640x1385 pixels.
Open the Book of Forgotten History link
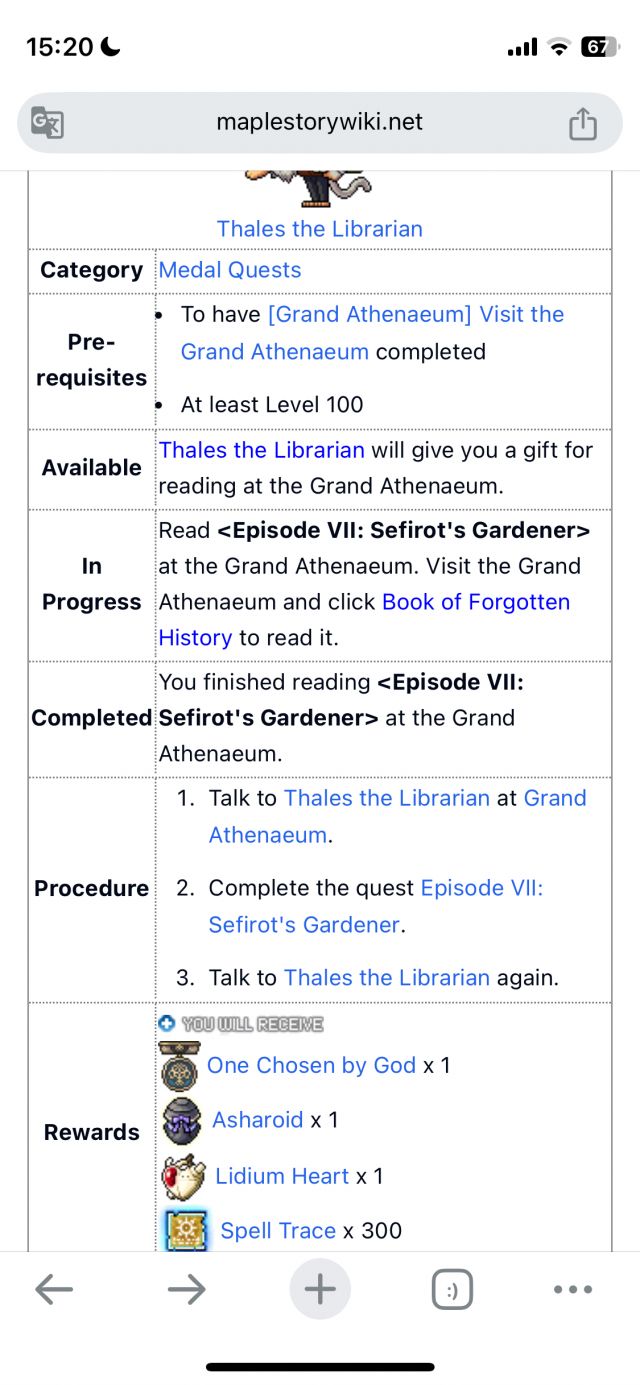click(475, 602)
